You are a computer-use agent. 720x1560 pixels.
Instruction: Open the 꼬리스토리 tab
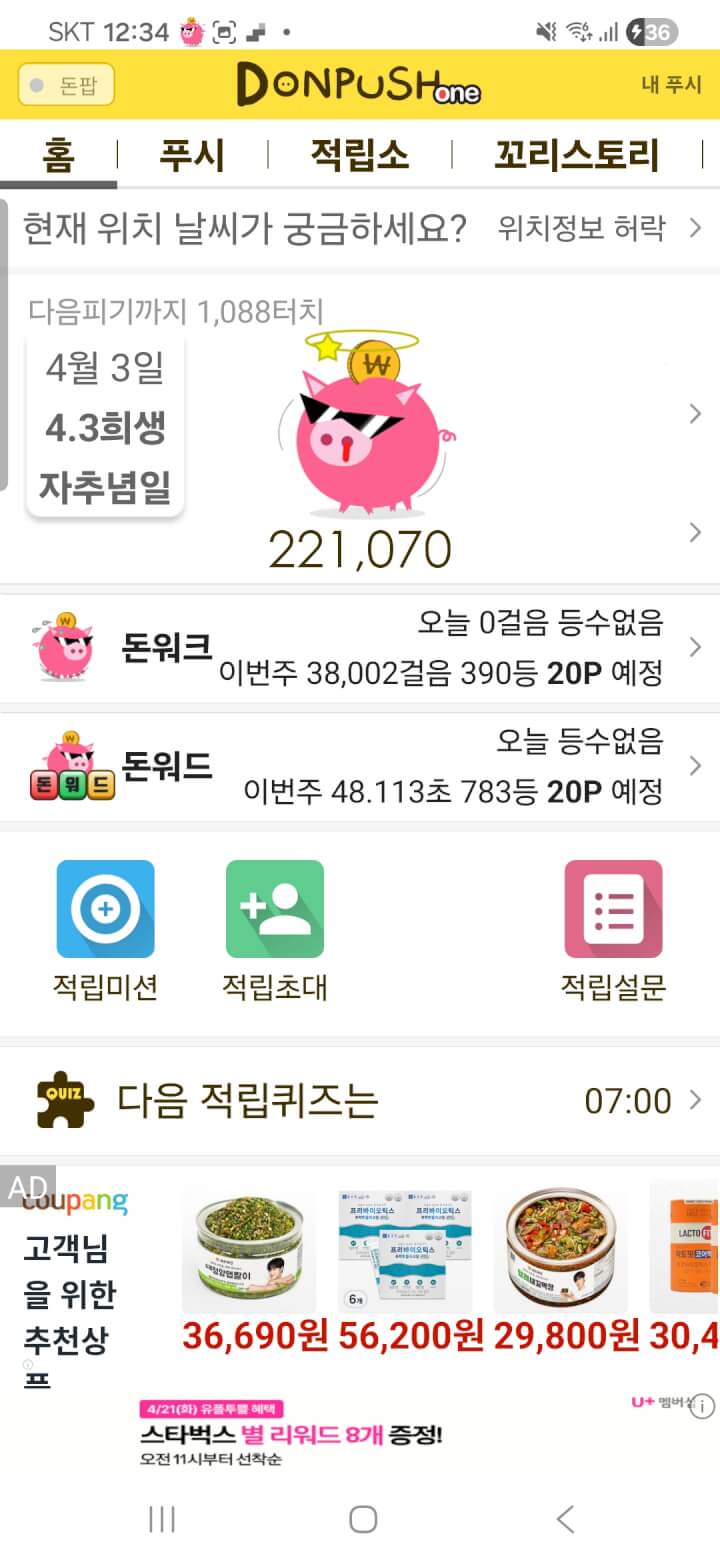tap(576, 156)
